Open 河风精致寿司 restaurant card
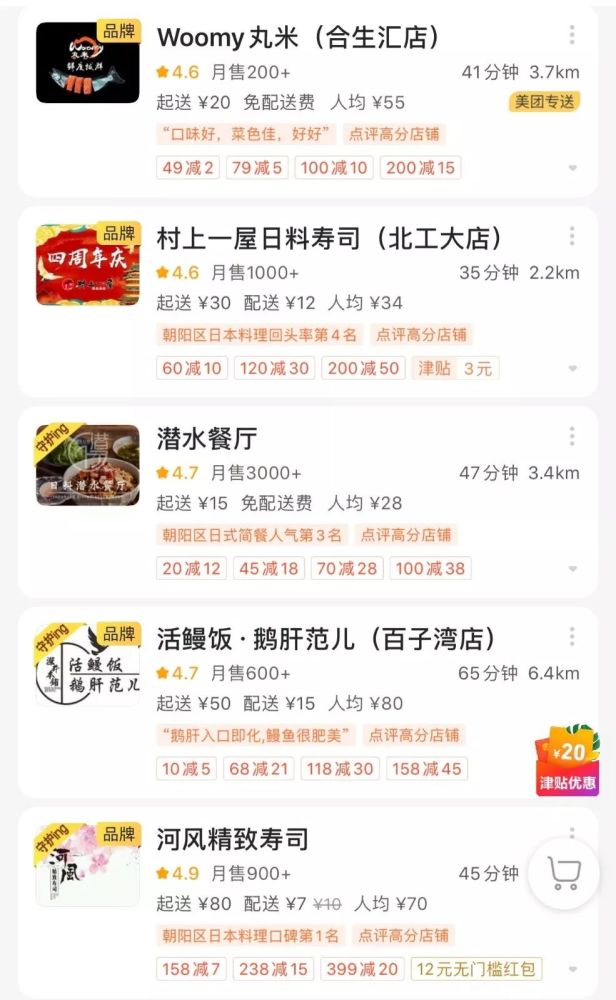This screenshot has width=616, height=1000. (232, 839)
